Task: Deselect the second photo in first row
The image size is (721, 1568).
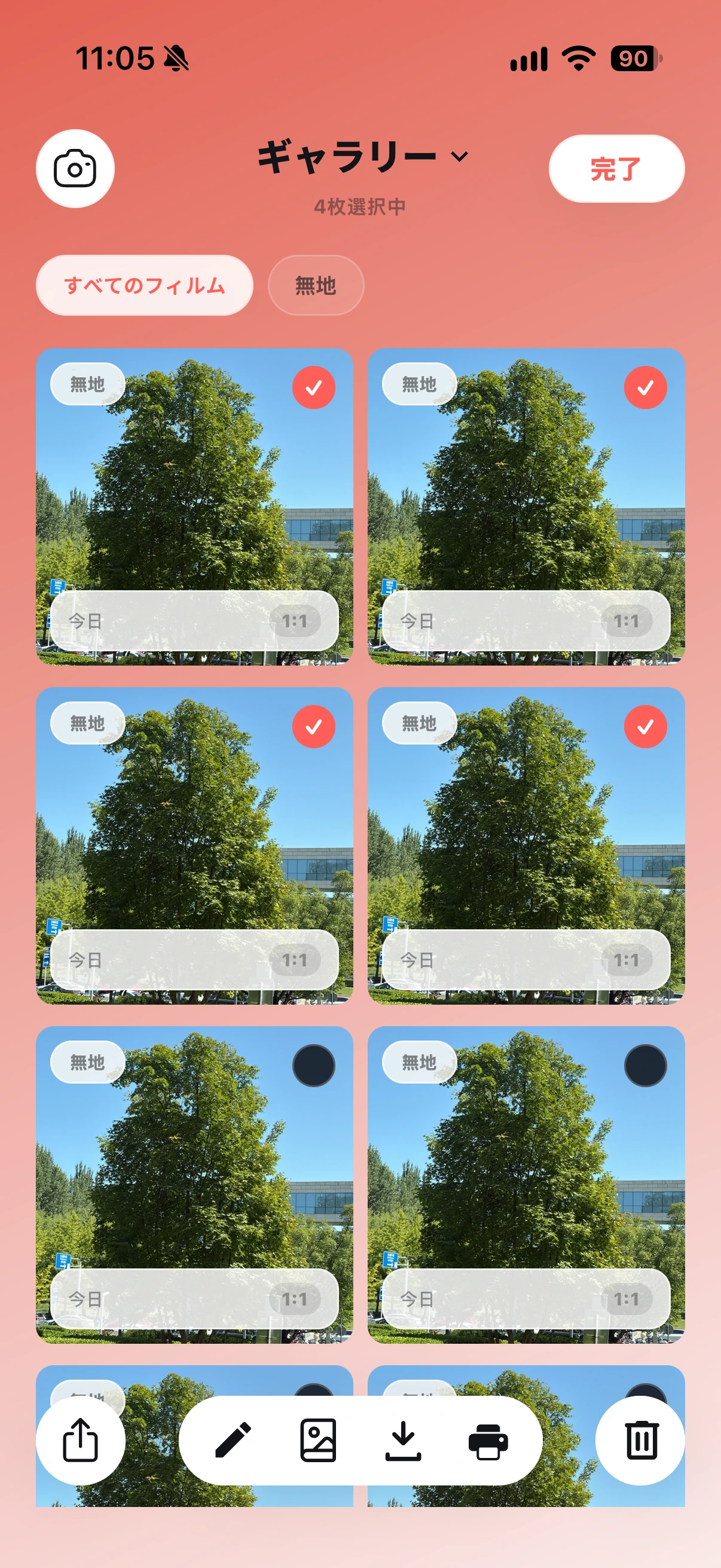Action: 645,387
